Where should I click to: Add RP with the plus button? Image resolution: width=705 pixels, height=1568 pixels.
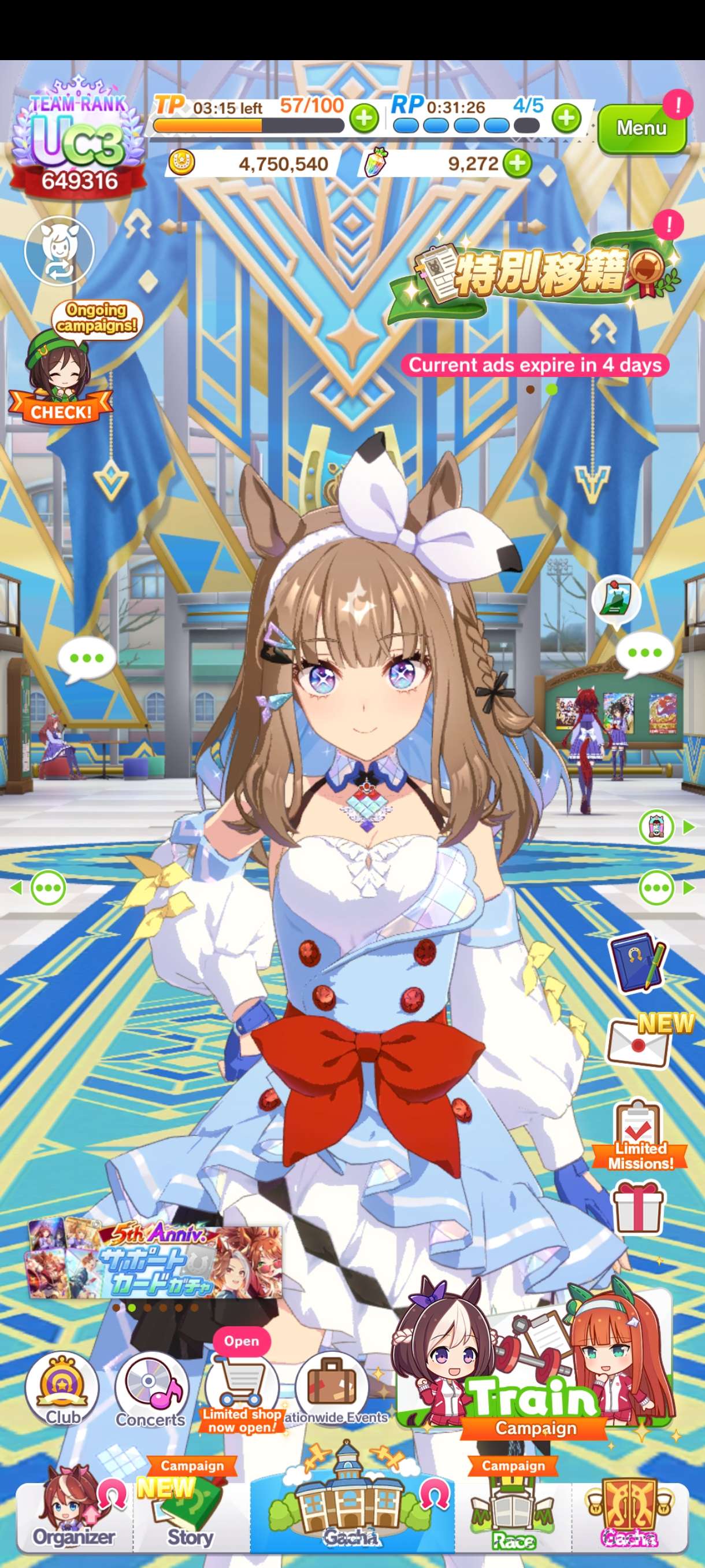(566, 118)
